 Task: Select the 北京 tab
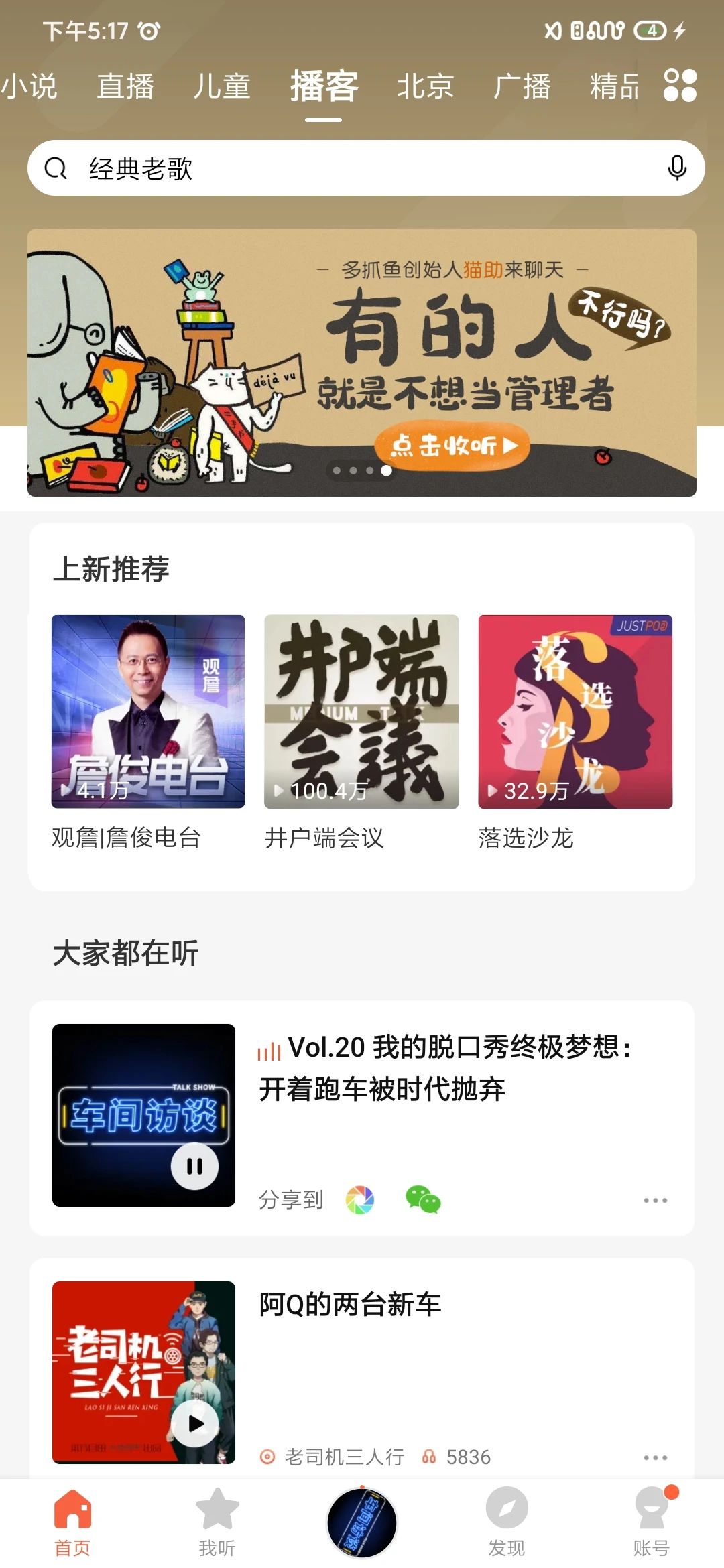tap(426, 87)
